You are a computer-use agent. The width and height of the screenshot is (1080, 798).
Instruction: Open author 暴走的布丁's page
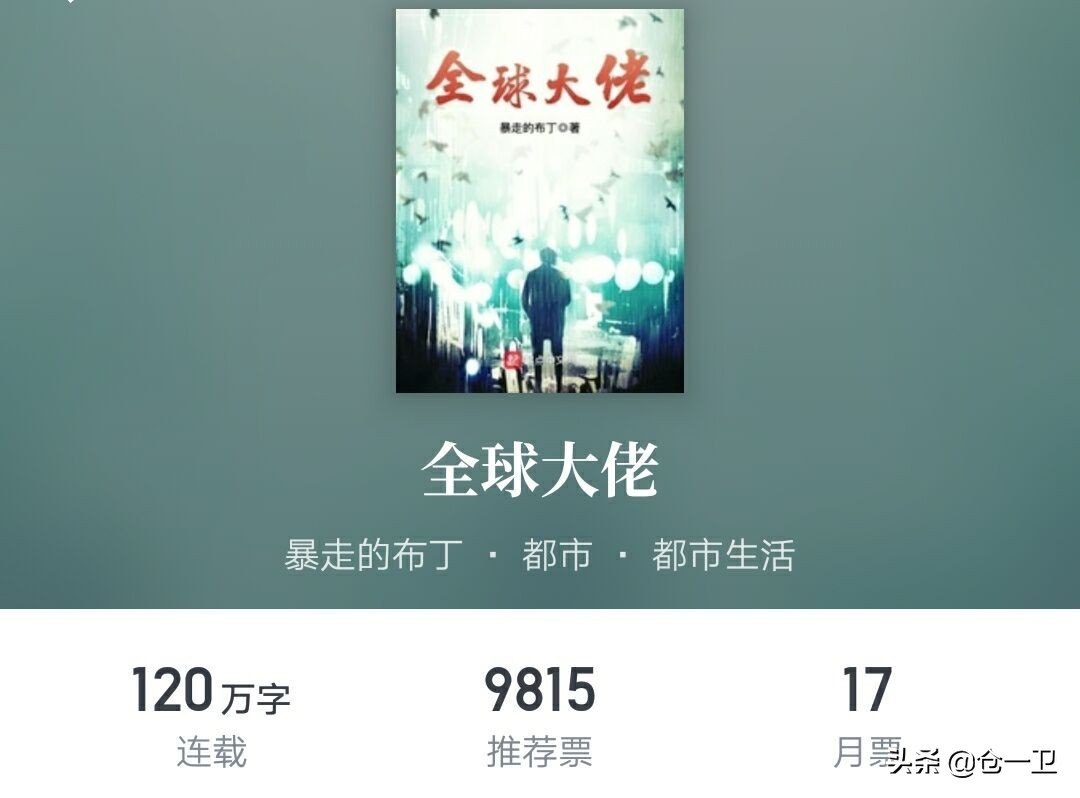374,555
